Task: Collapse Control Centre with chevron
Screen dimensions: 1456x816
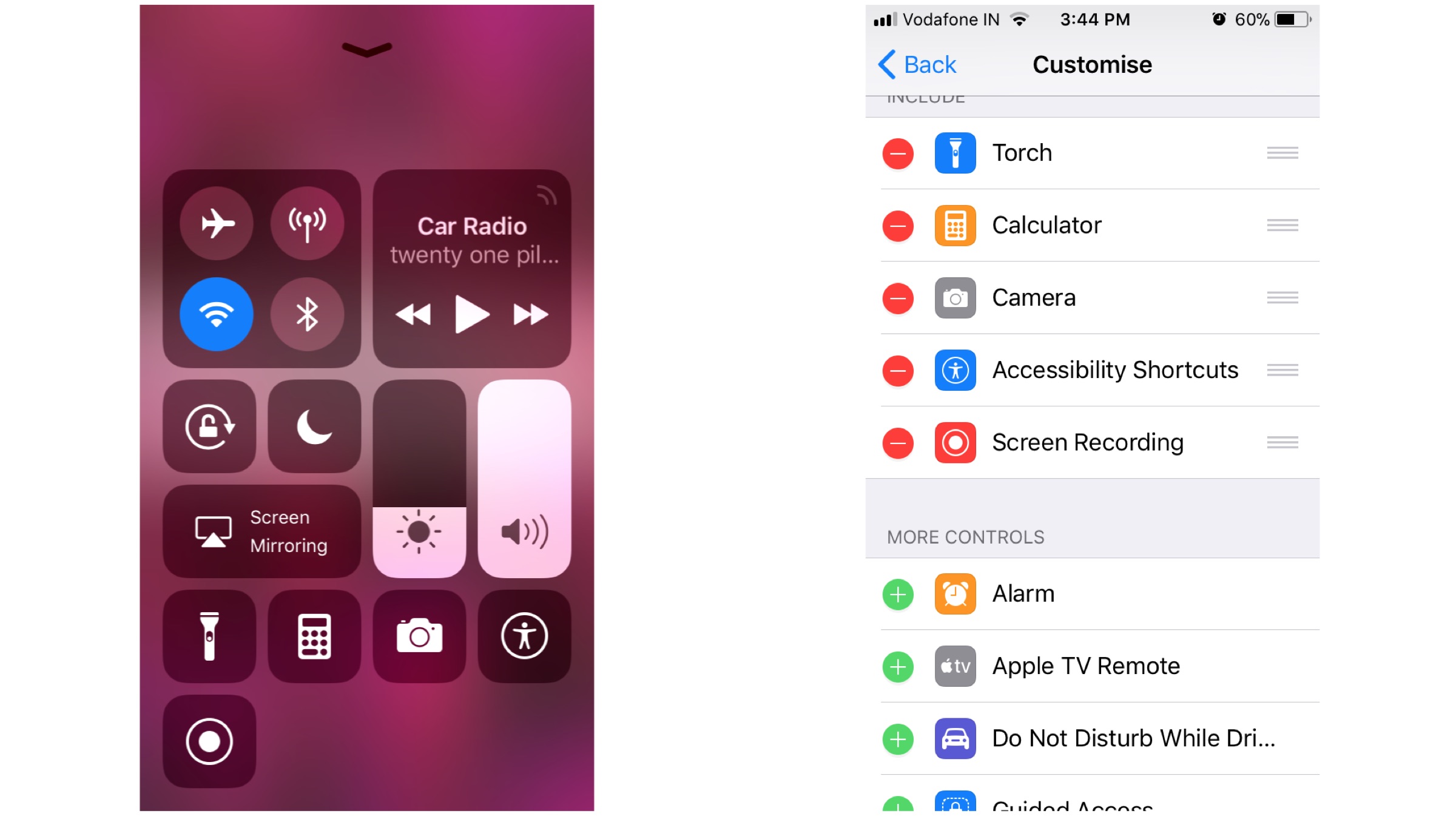Action: click(367, 49)
